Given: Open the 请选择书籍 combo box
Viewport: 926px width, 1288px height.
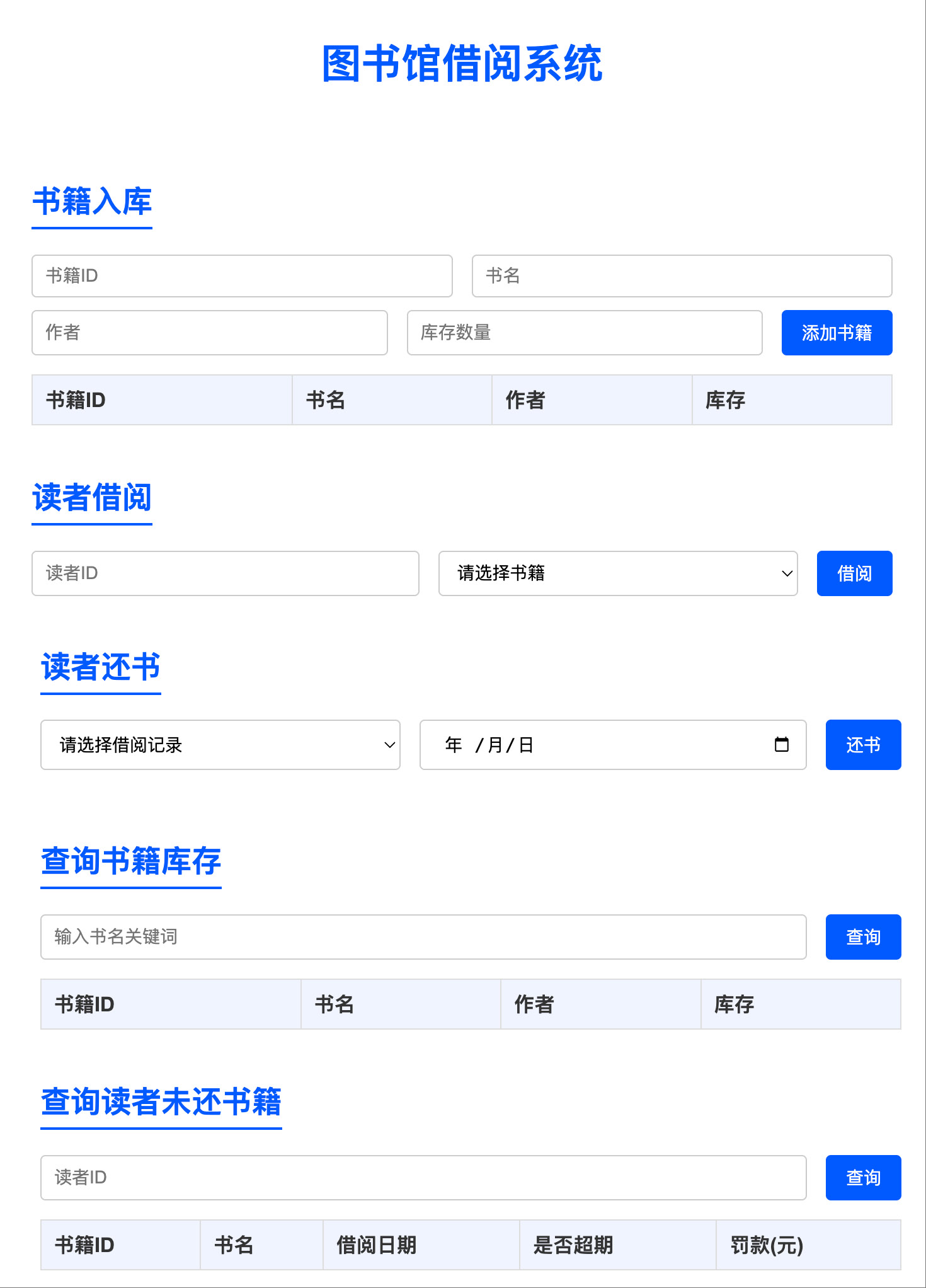Looking at the screenshot, I should pyautogui.click(x=617, y=573).
